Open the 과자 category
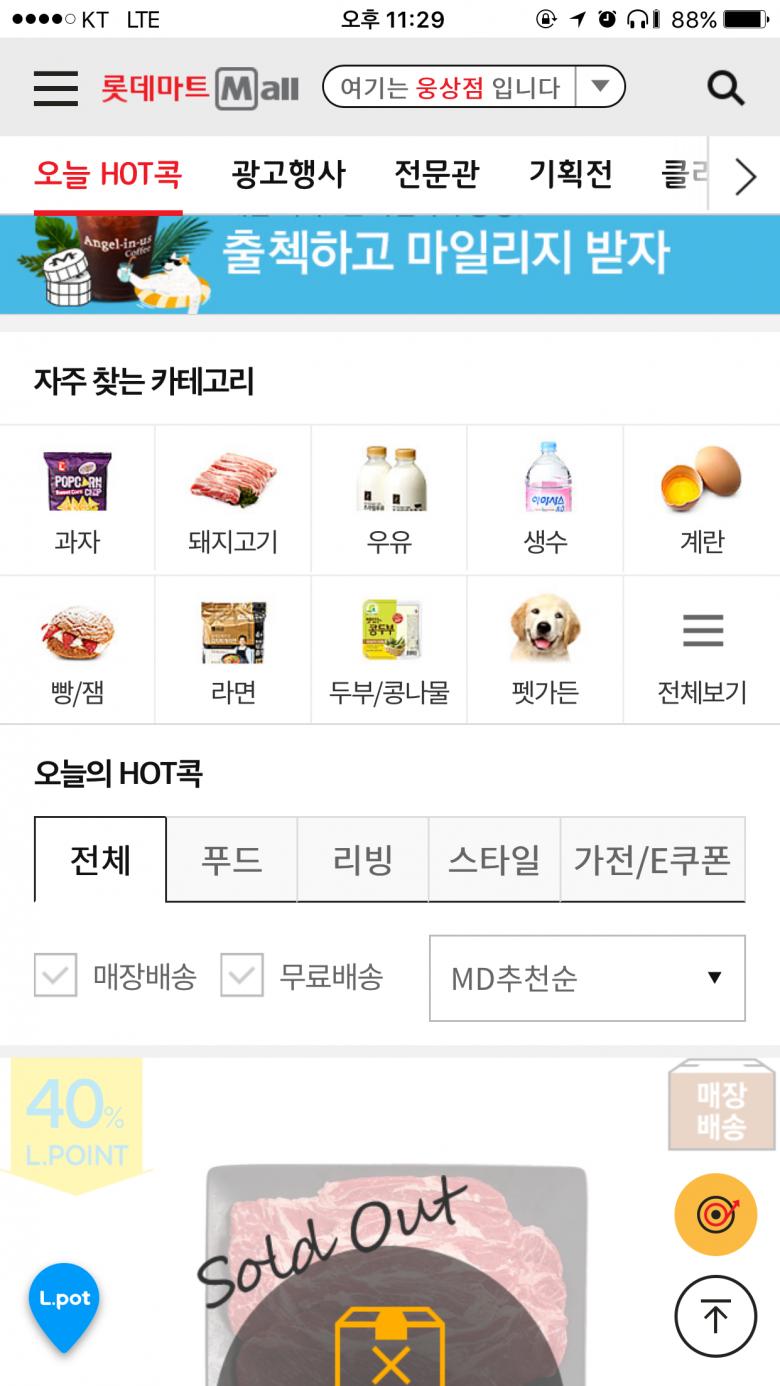This screenshot has height=1386, width=780. point(77,500)
